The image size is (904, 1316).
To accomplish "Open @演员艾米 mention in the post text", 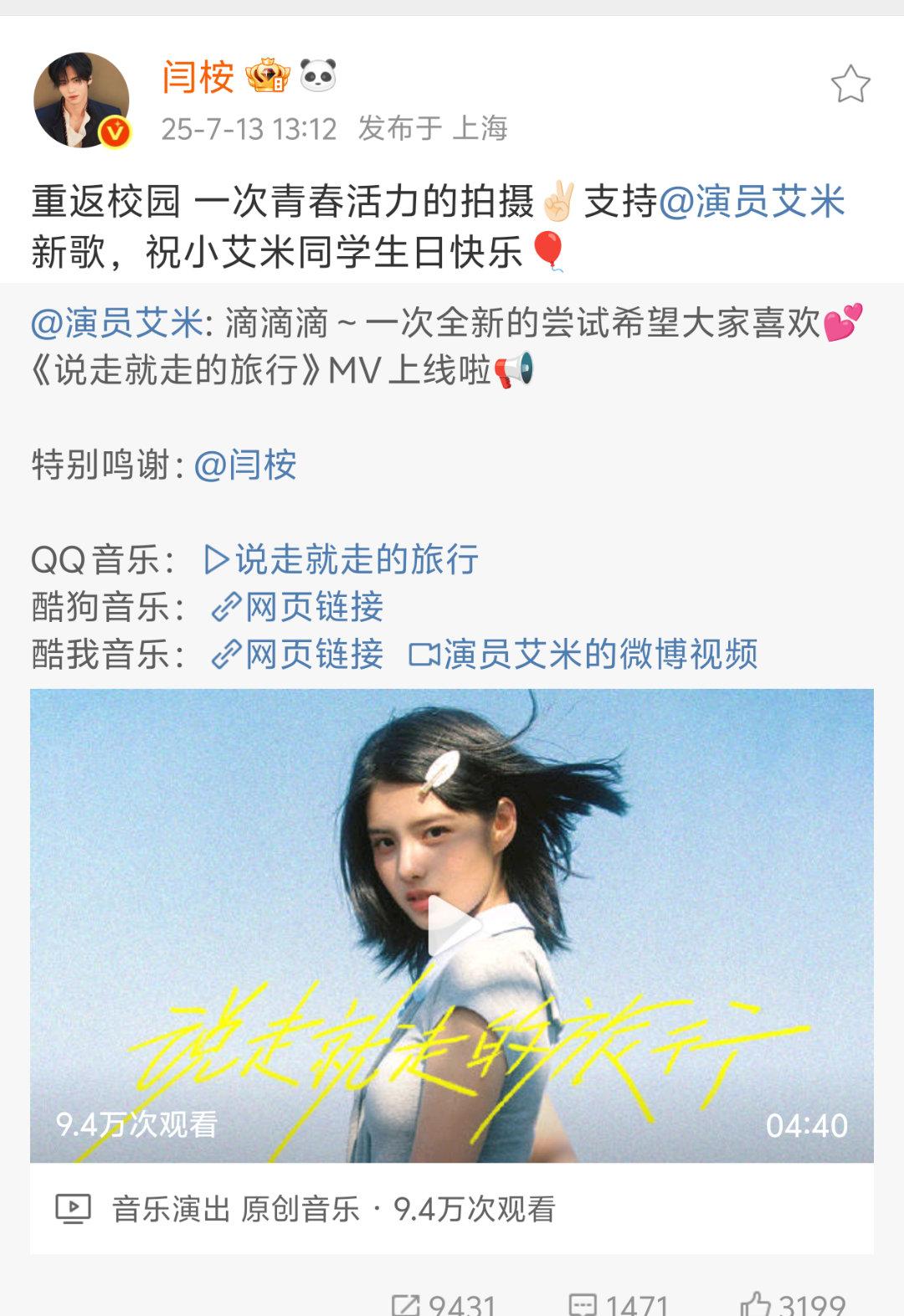I will coord(752,203).
